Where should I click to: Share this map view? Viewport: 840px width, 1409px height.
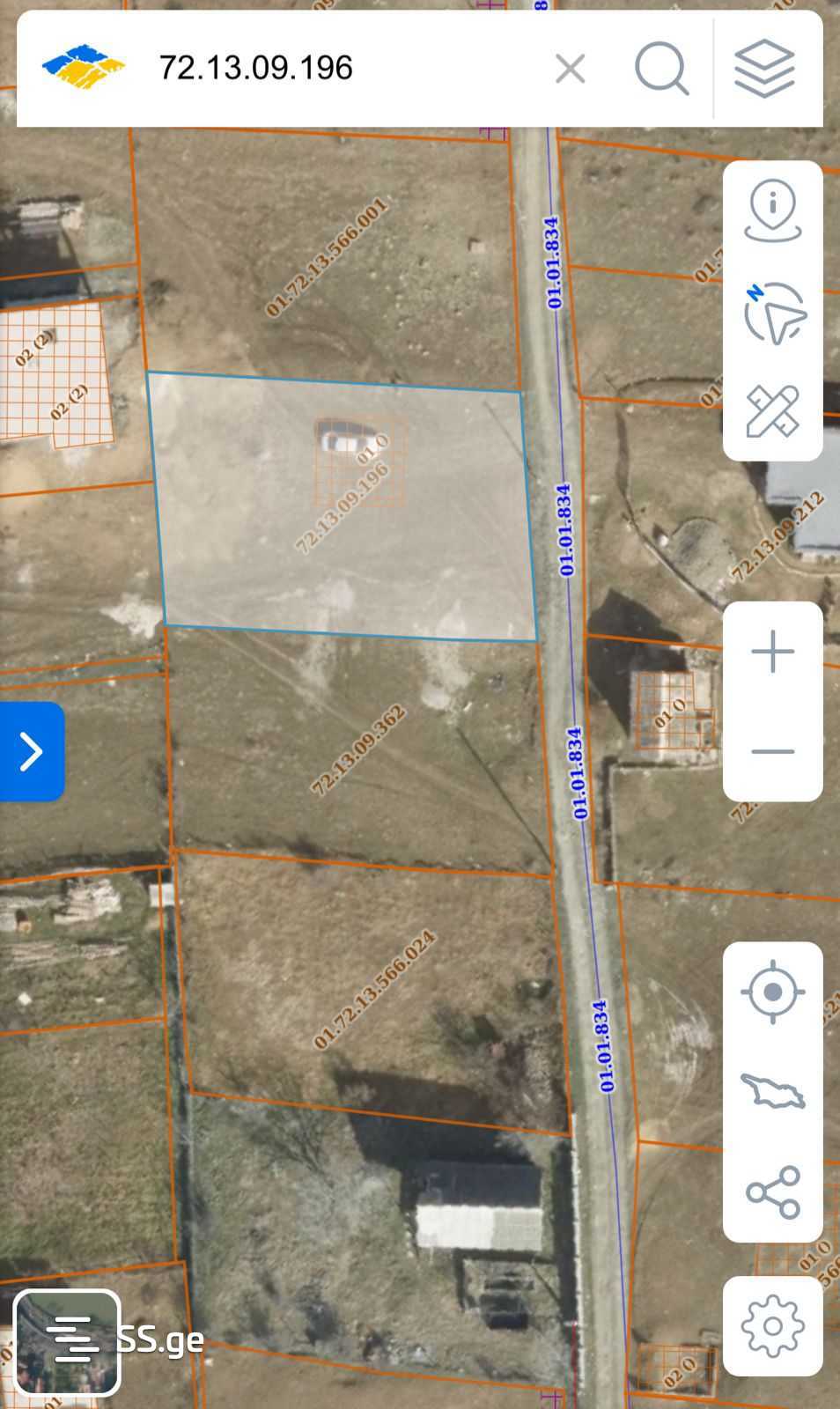pos(772,1192)
